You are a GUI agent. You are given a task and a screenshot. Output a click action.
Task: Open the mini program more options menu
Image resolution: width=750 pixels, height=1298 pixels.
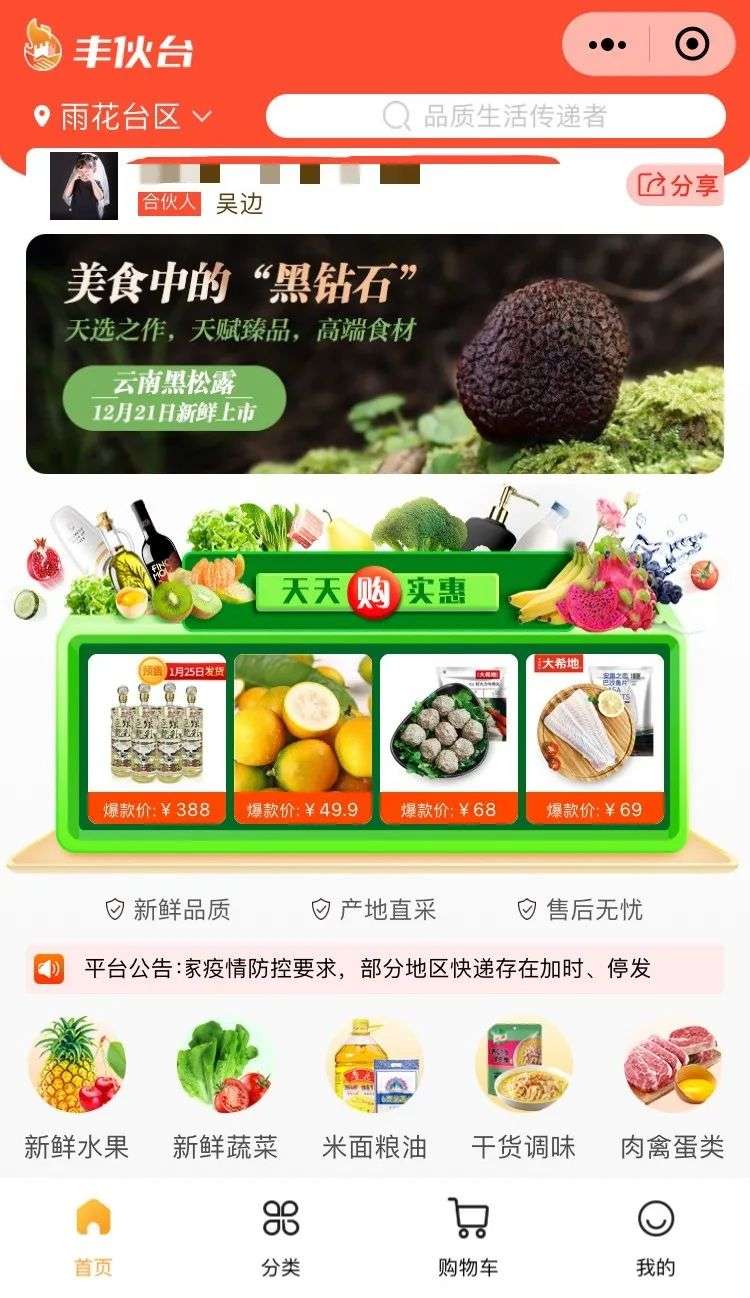coord(607,44)
